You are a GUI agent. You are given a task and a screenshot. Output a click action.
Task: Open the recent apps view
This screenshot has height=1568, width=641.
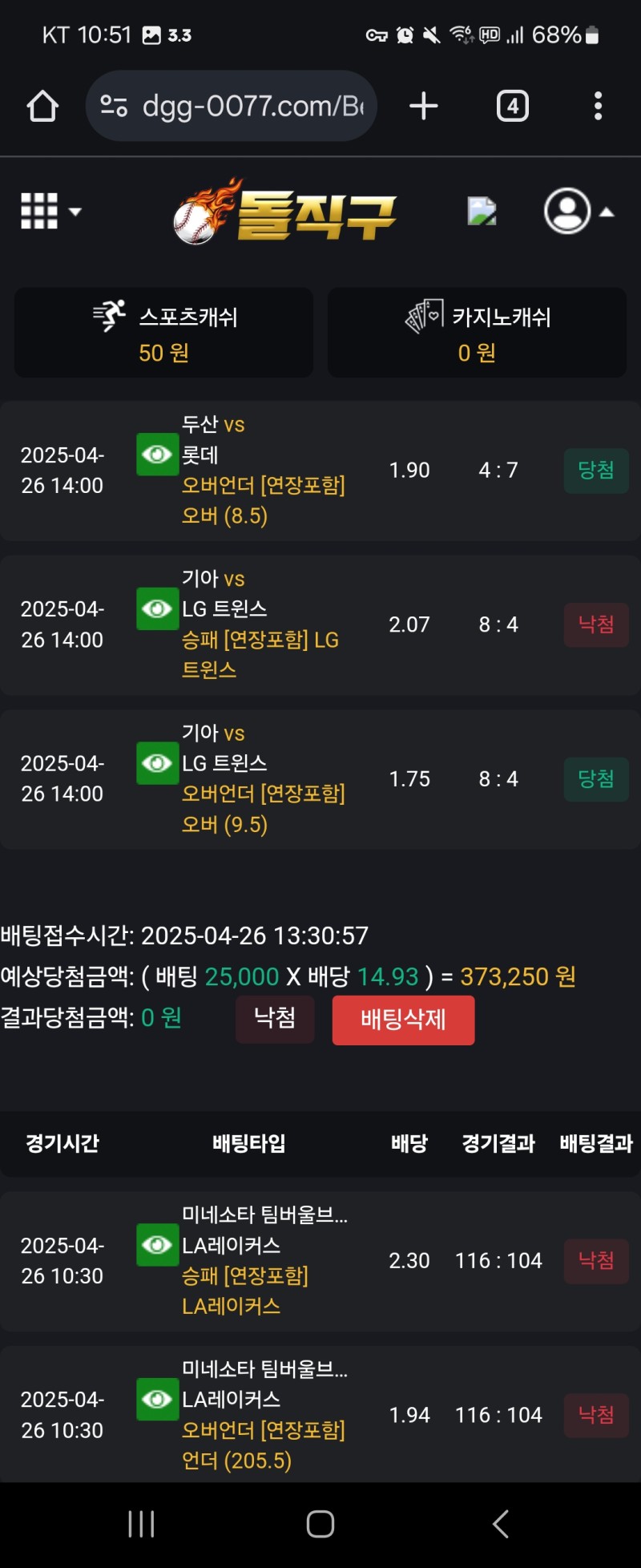click(141, 1523)
